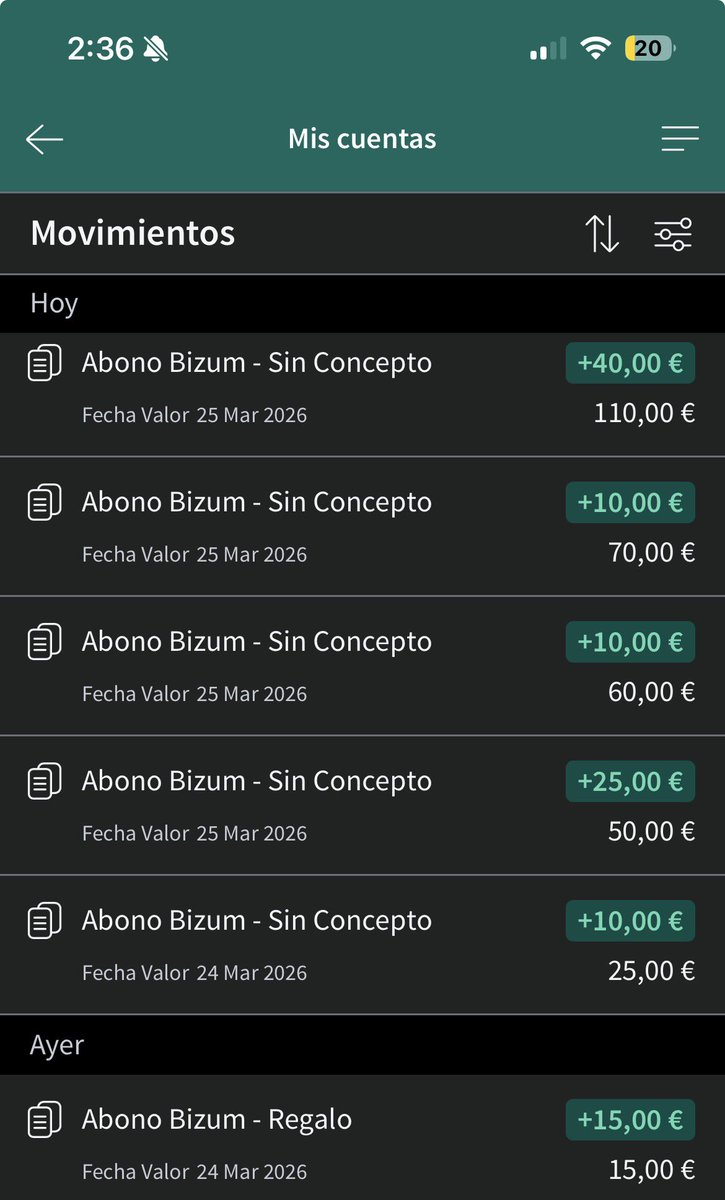
Task: Open the menu icon in Mis cuentas header
Action: (x=680, y=139)
